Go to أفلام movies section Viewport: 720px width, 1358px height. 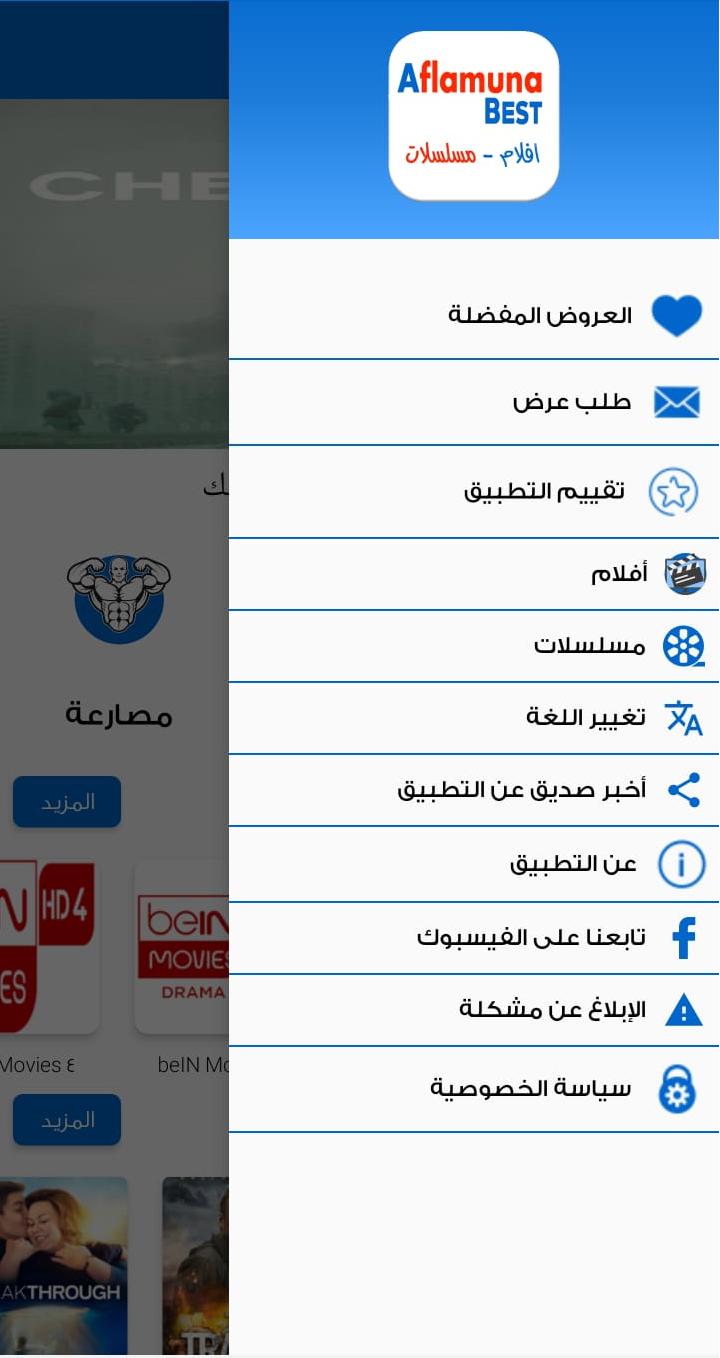pyautogui.click(x=619, y=574)
